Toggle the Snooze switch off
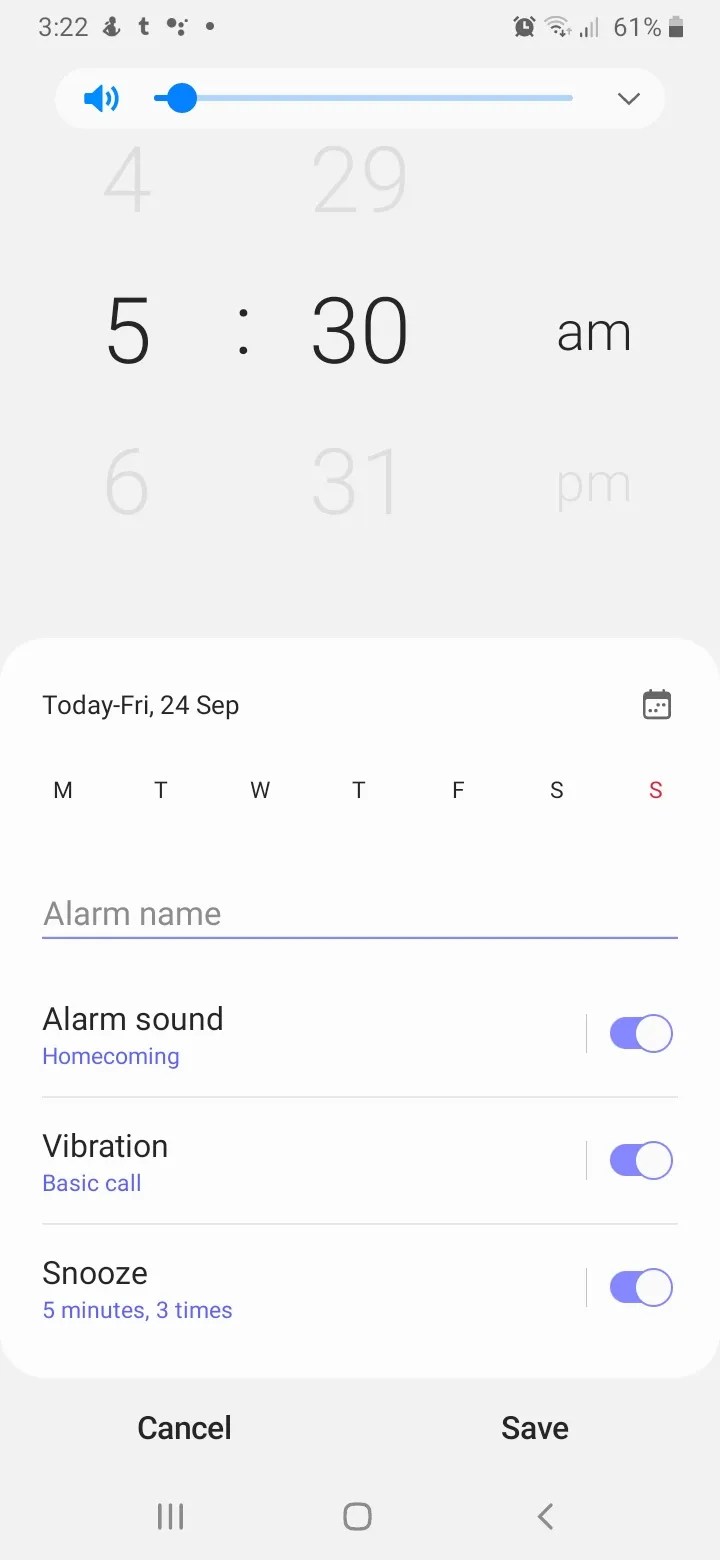The width and height of the screenshot is (720, 1560). 641,1288
